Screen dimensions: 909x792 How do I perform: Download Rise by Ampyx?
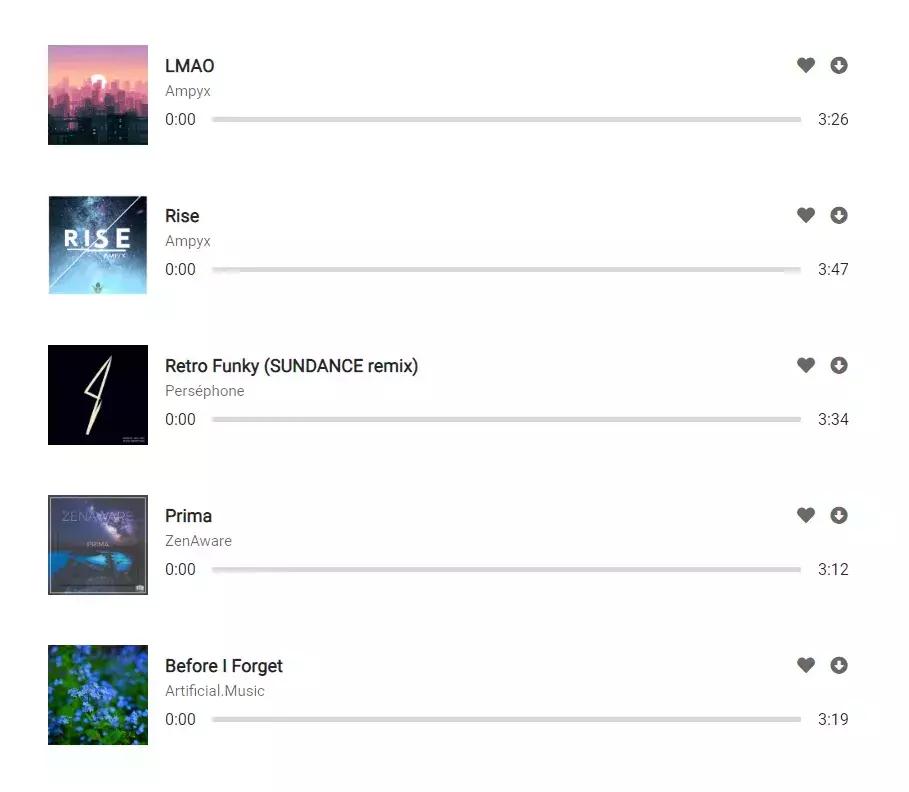pos(839,215)
